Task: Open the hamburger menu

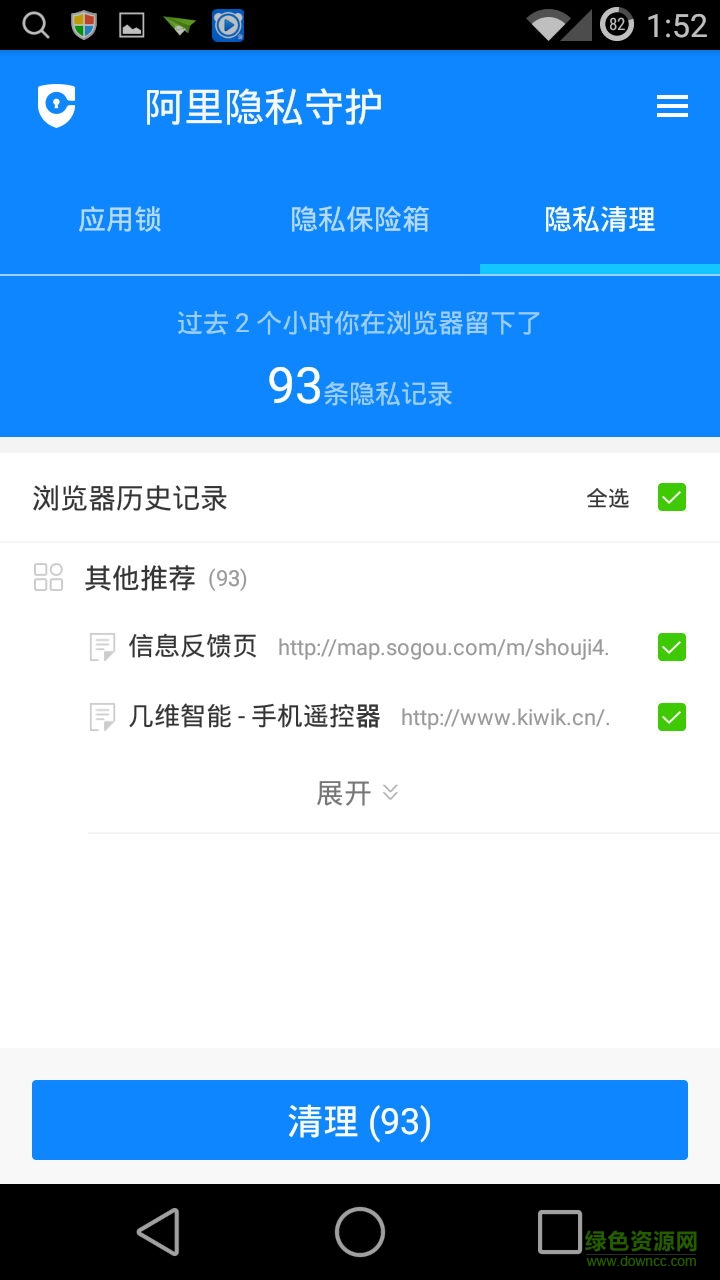Action: point(672,107)
